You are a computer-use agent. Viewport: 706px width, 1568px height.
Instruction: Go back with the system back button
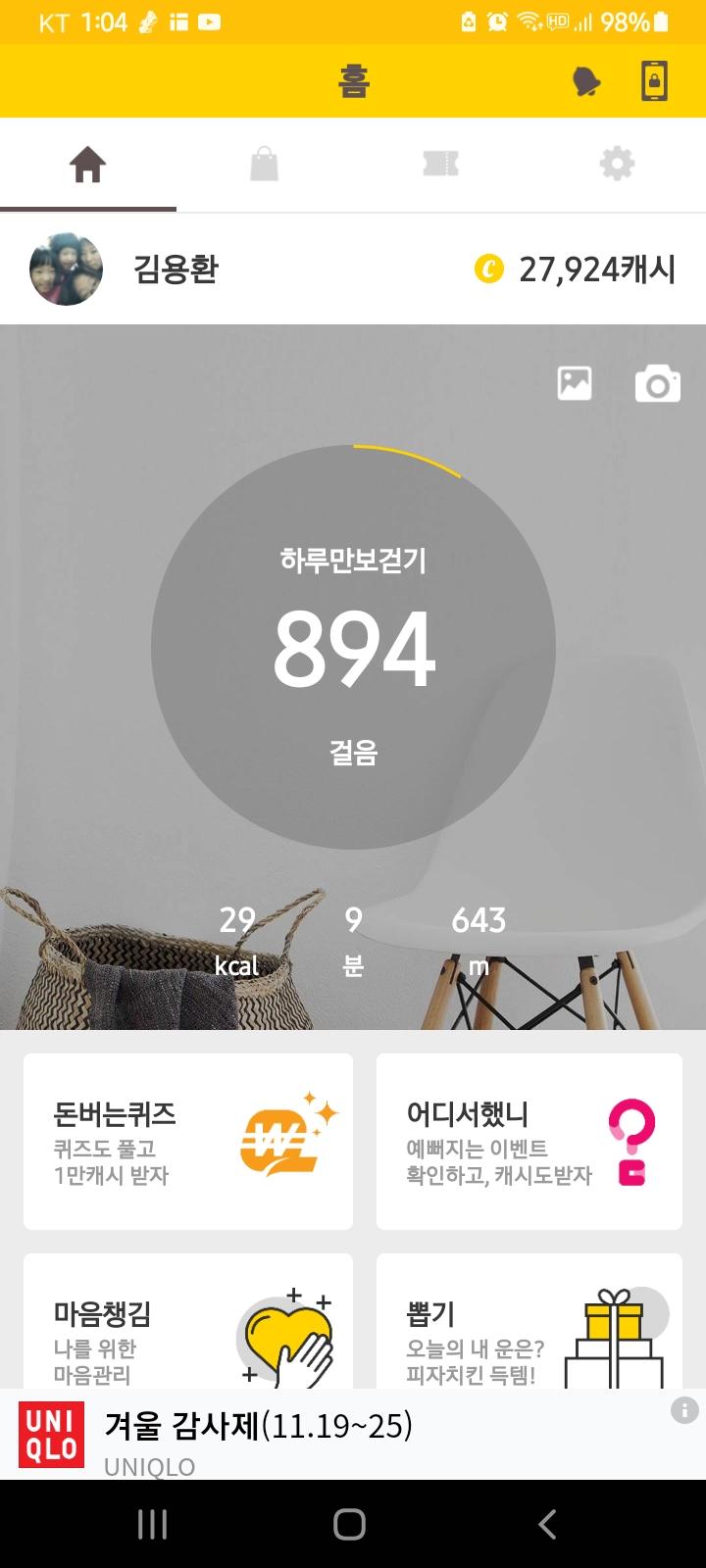(547, 1524)
